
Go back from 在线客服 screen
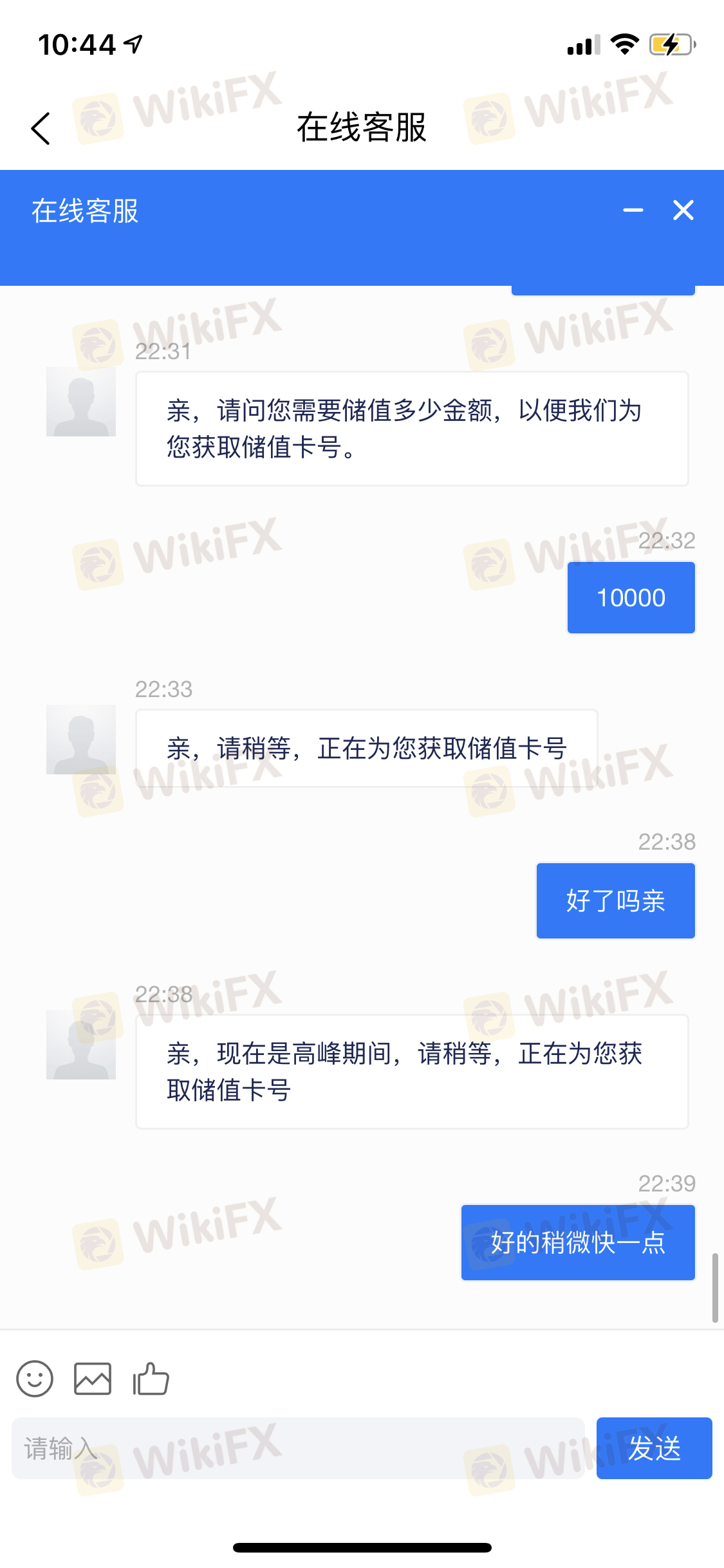pyautogui.click(x=41, y=128)
